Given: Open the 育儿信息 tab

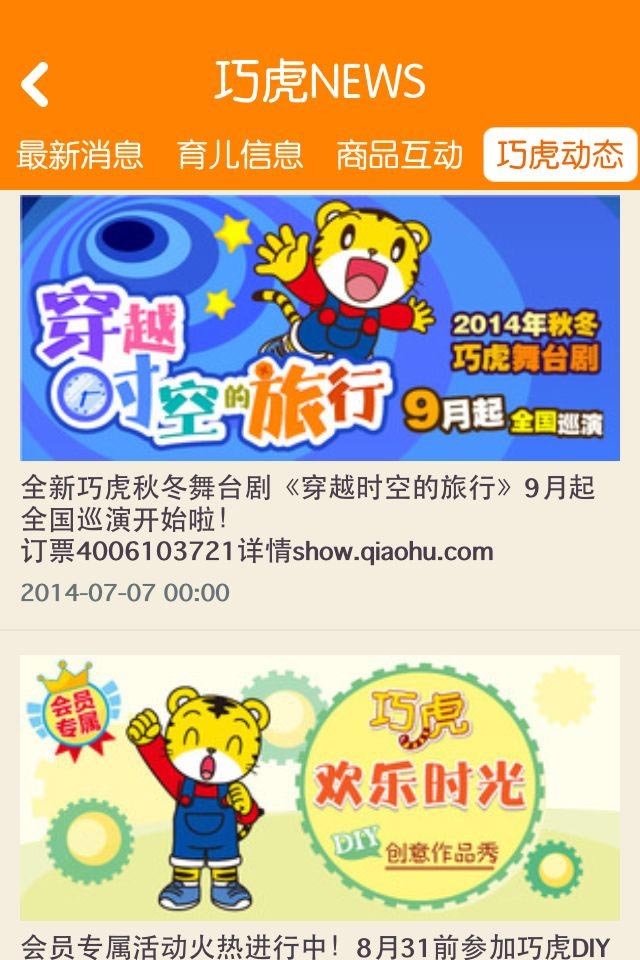Looking at the screenshot, I should tap(240, 155).
